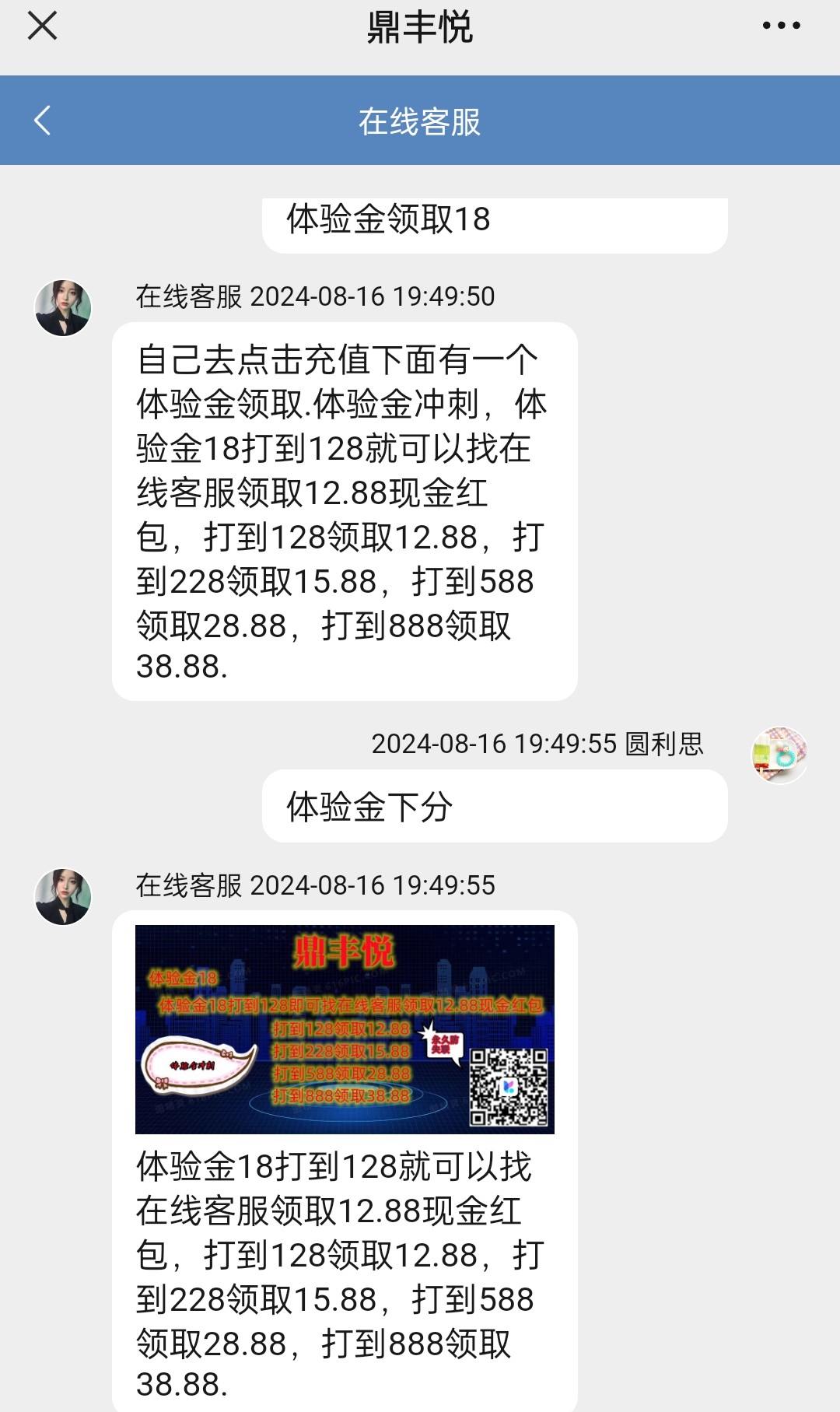Open the 鼎丰悦 promo image in chat
840x1412 pixels.
[x=345, y=1028]
